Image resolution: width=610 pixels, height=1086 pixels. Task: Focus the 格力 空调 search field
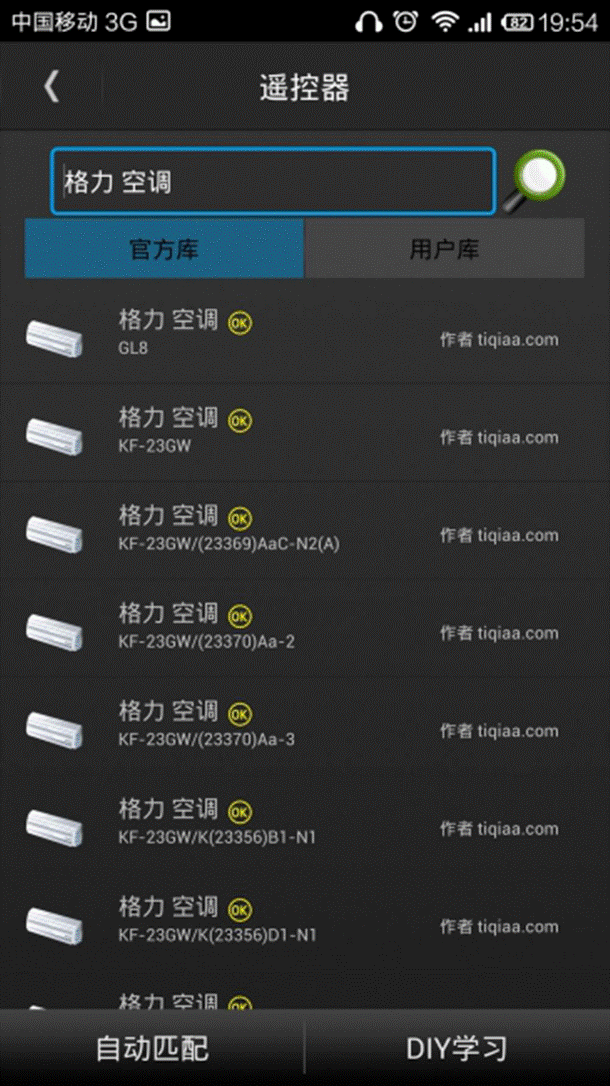click(273, 181)
